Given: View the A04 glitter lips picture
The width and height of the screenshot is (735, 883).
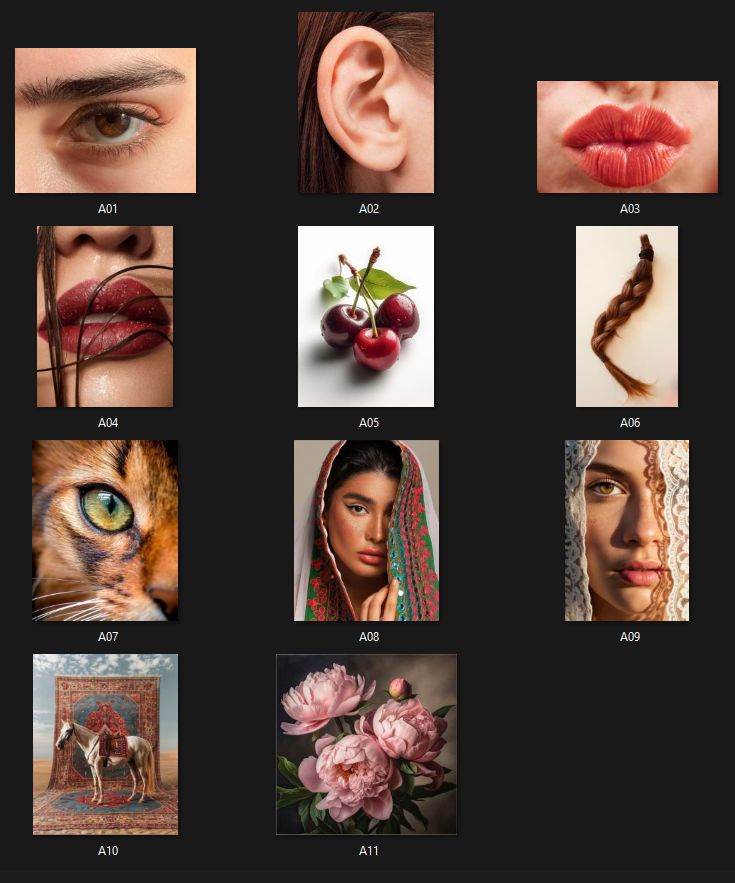Looking at the screenshot, I should pos(105,316).
